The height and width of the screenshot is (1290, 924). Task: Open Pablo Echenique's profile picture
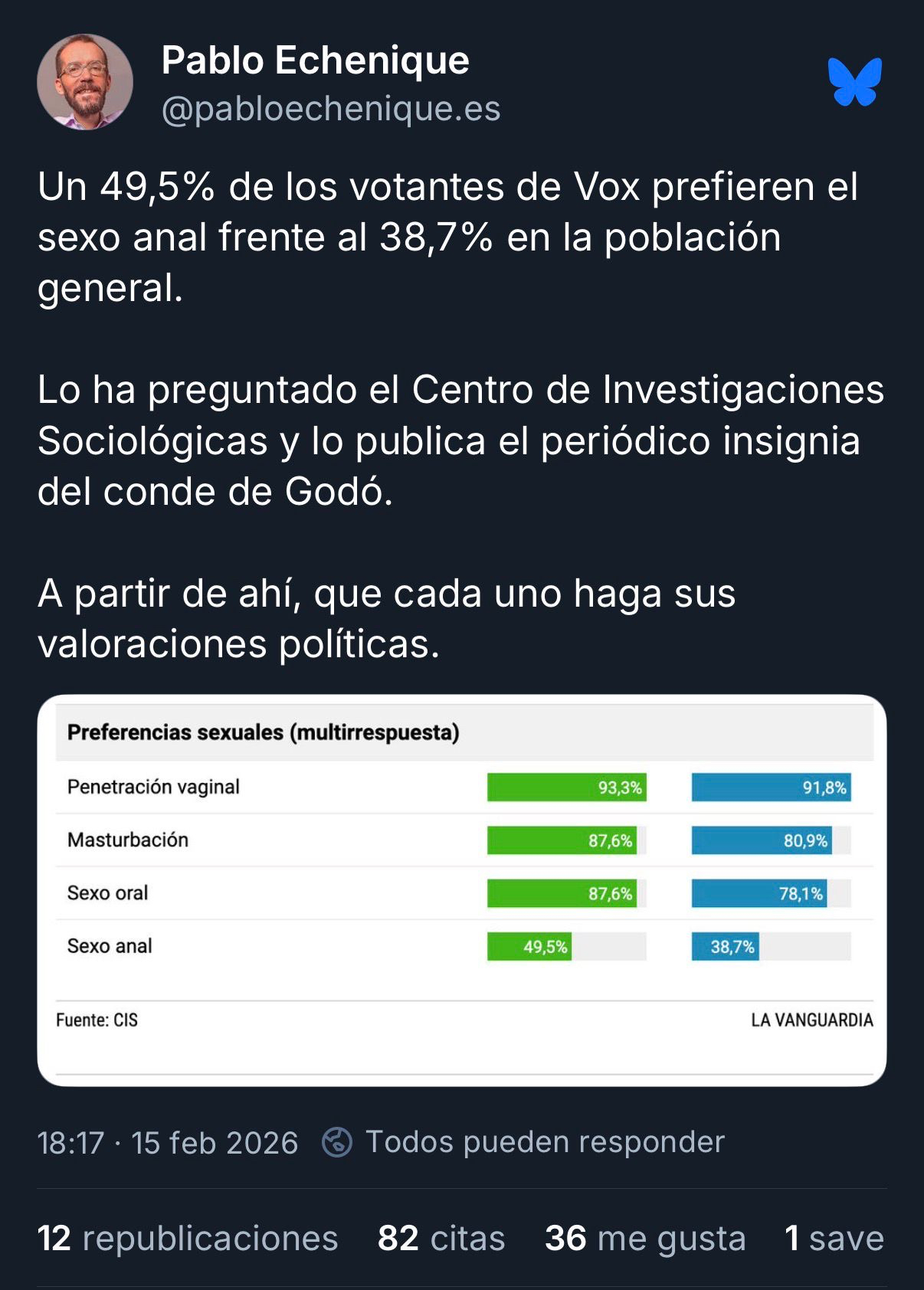click(85, 82)
